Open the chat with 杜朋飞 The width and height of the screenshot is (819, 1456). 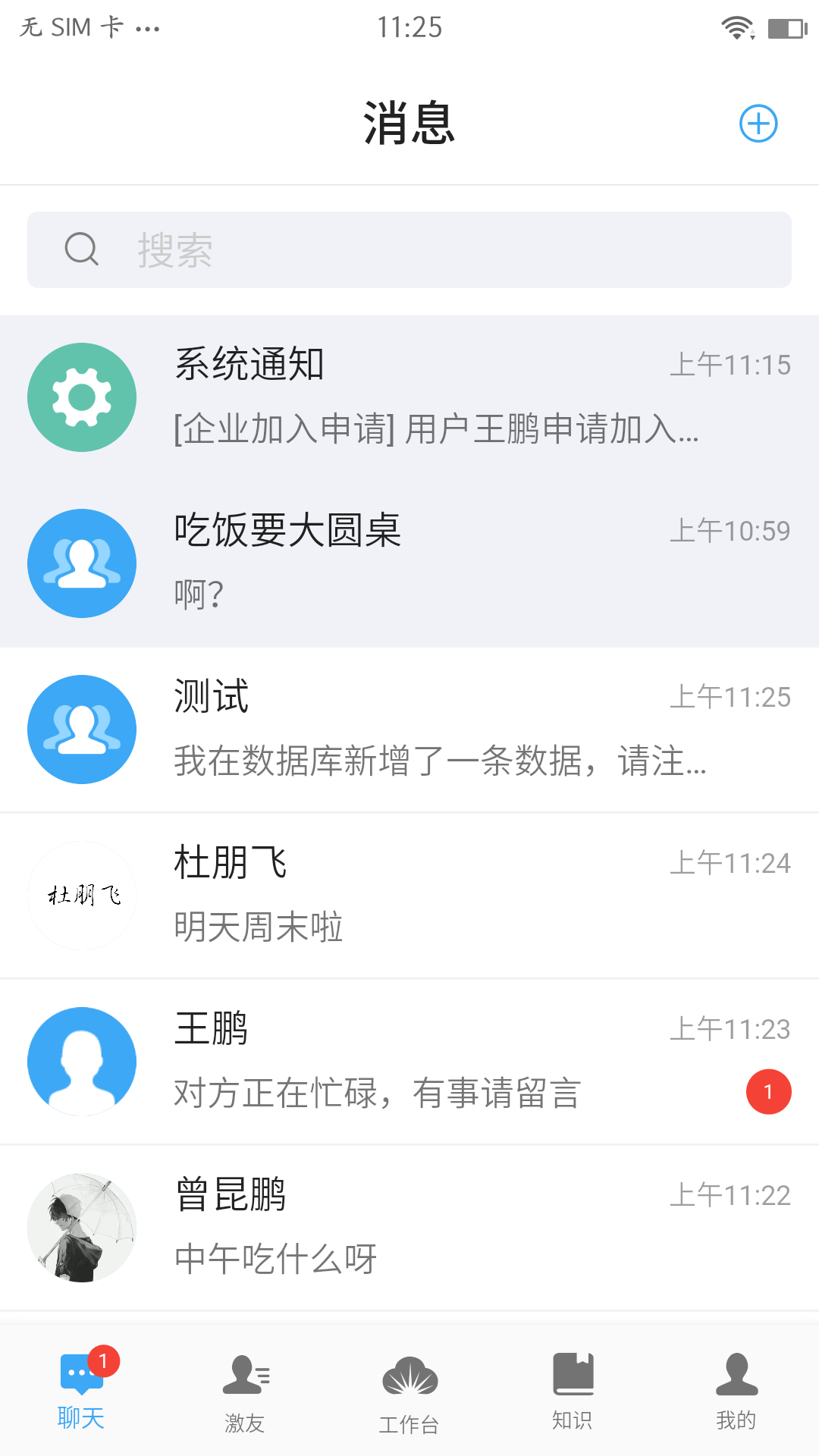click(409, 896)
